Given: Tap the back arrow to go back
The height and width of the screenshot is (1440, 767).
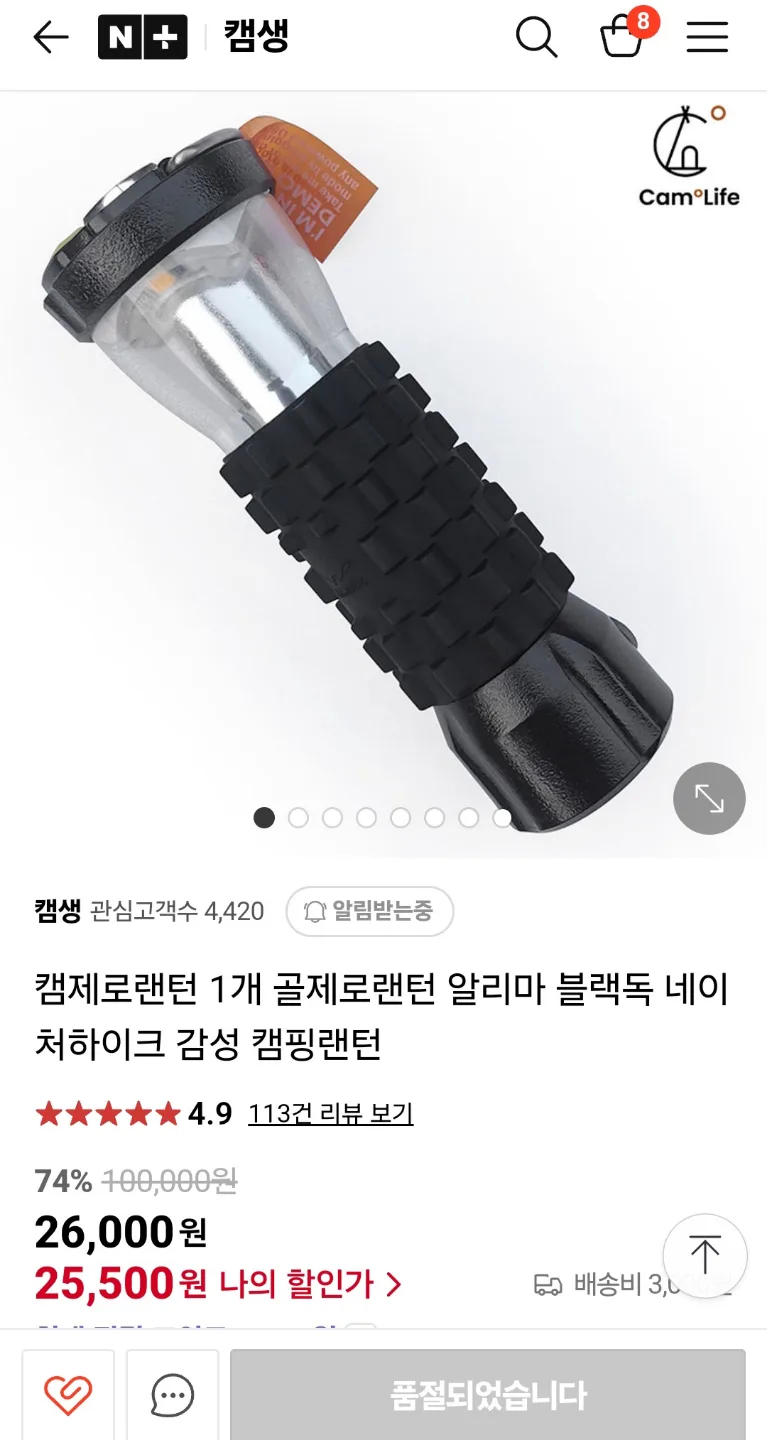Looking at the screenshot, I should click(48, 37).
